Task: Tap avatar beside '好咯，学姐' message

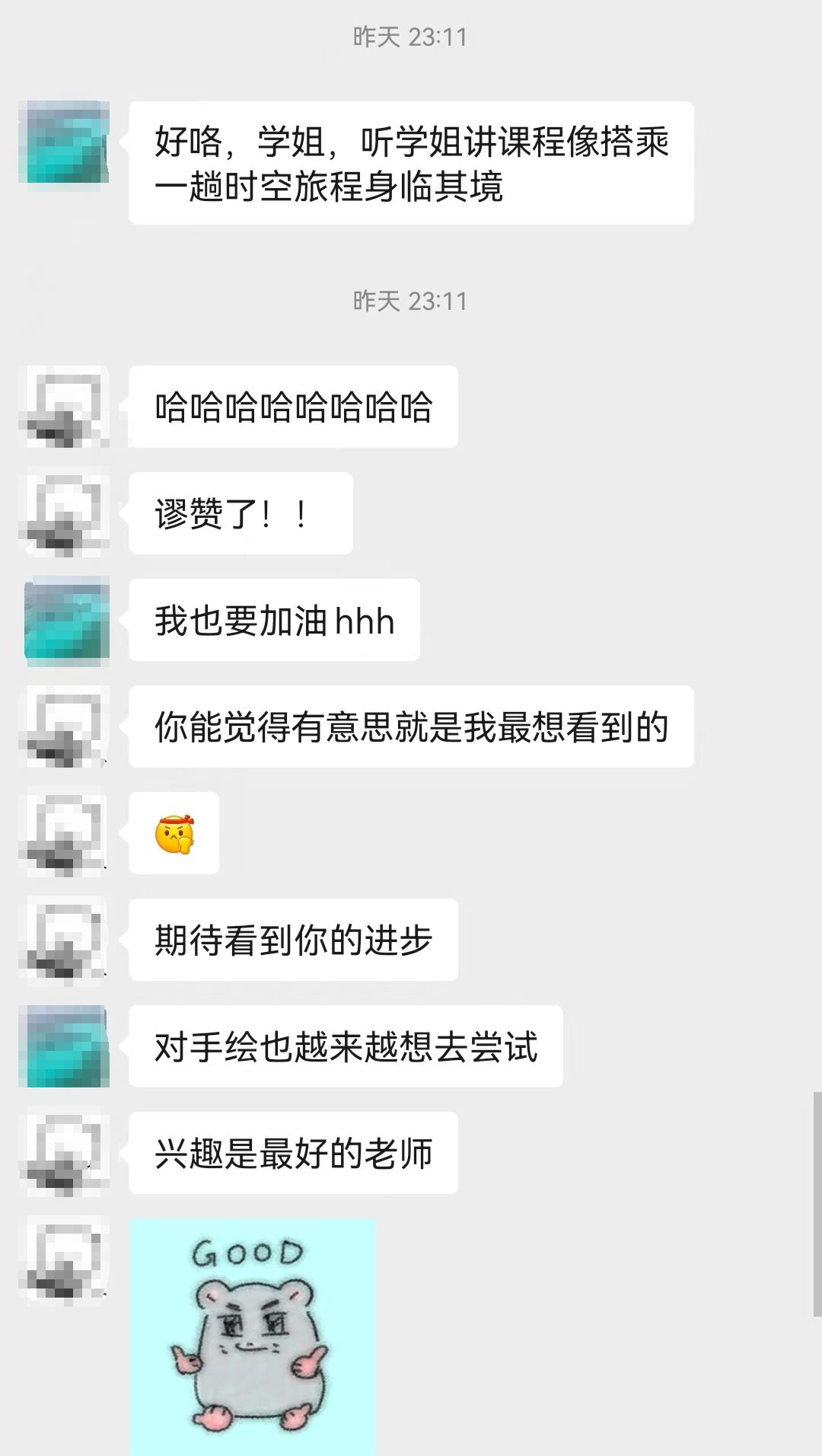Action: 64,142
